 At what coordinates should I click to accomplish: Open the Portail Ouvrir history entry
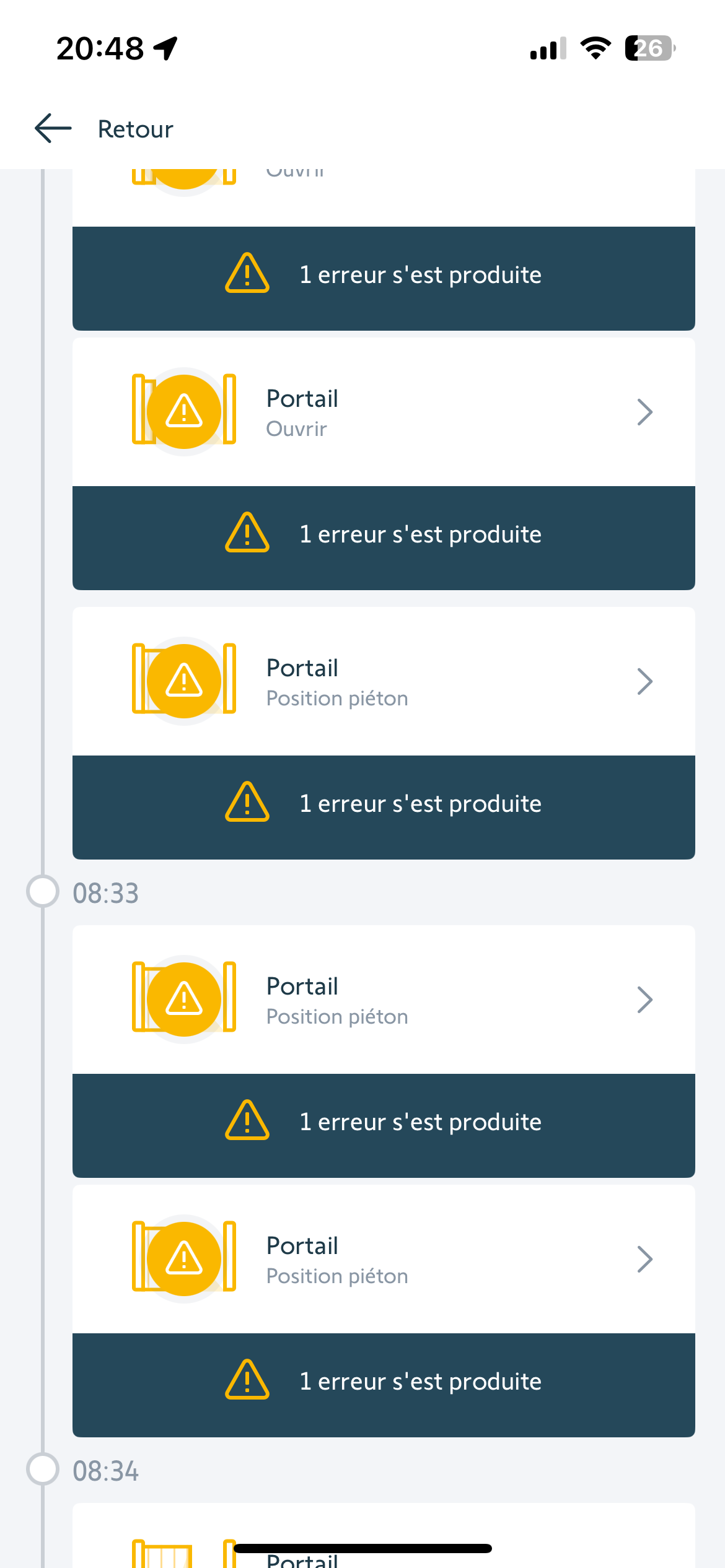[383, 412]
